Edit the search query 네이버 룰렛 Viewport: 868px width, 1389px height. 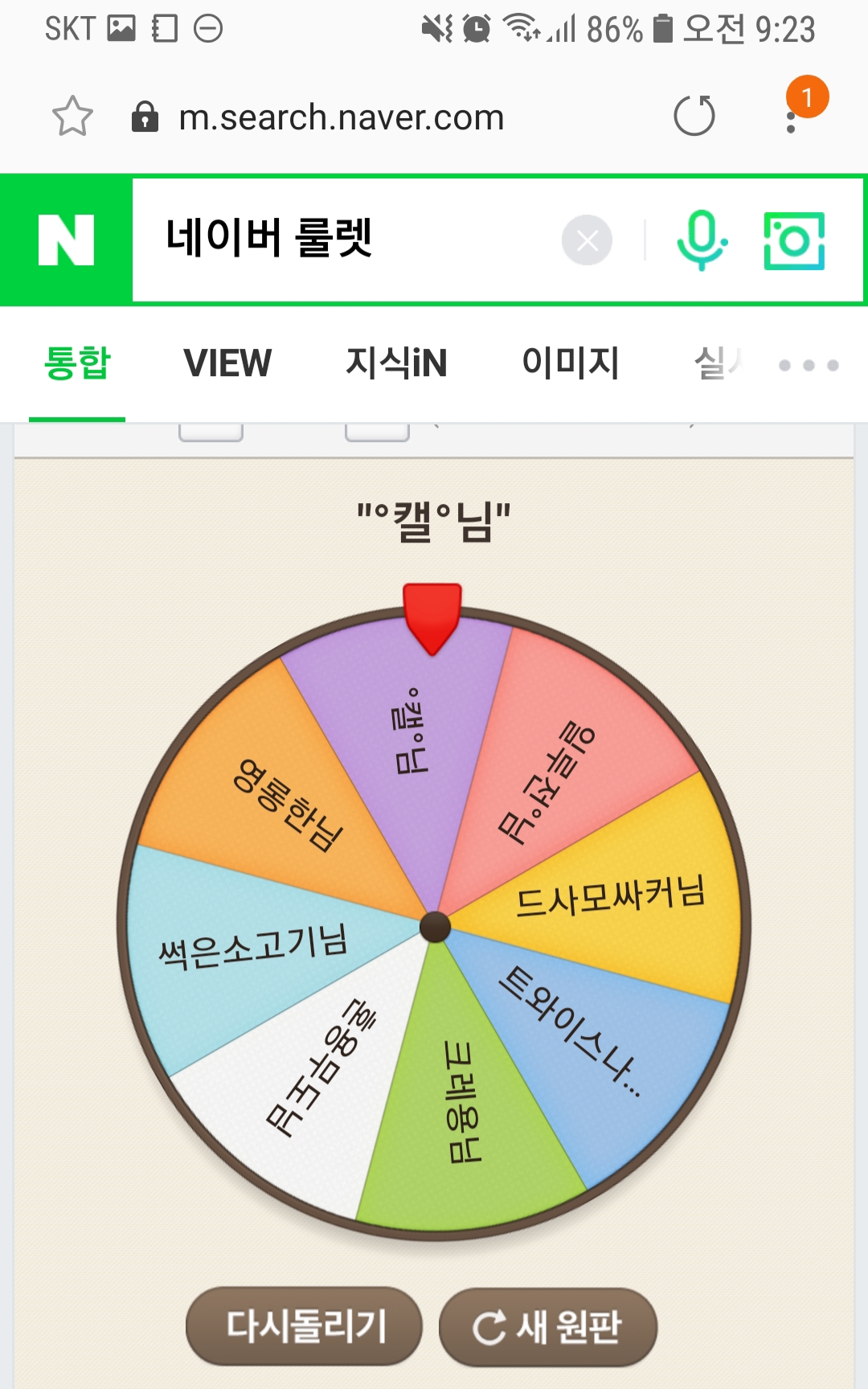(x=338, y=240)
